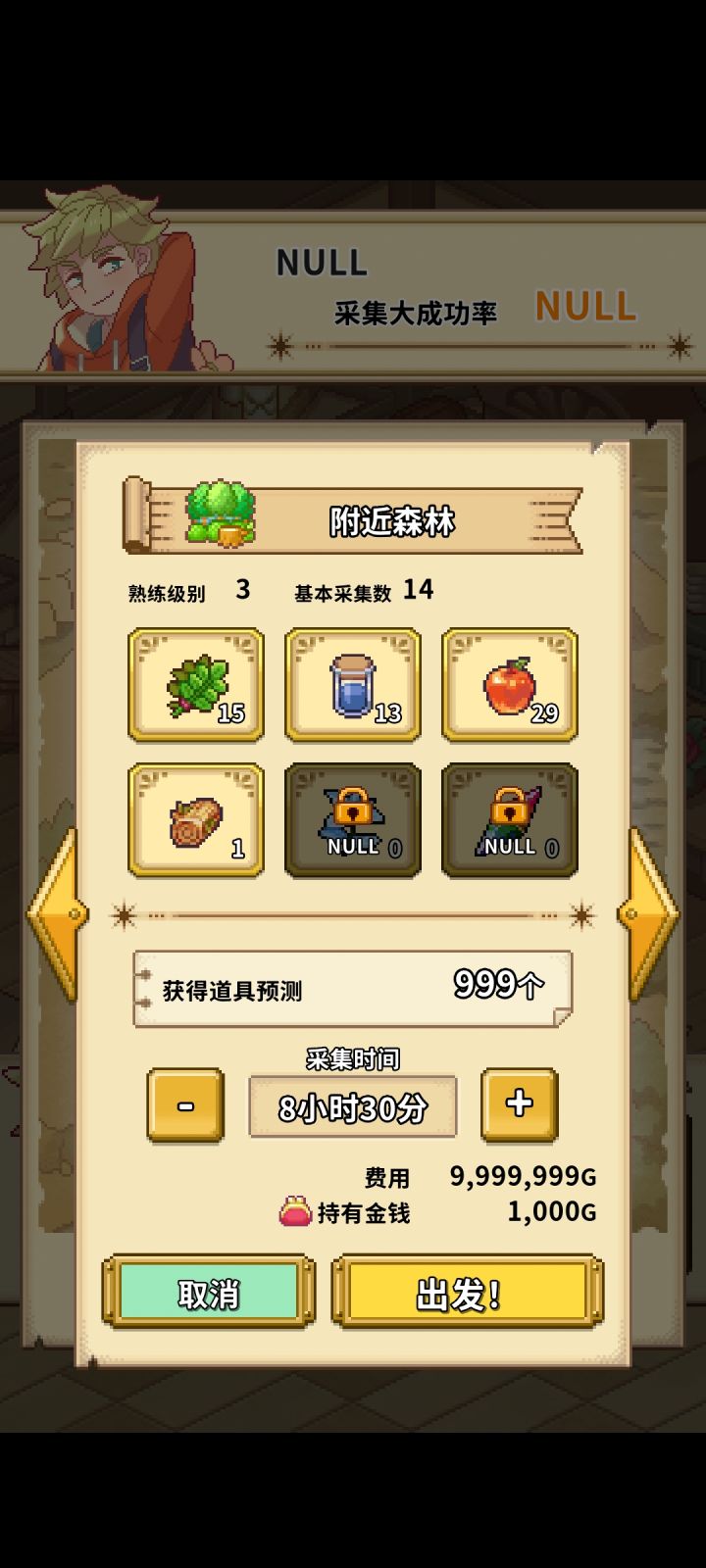The image size is (706, 1568).
Task: Increase gathering time with plus button
Action: (521, 1104)
